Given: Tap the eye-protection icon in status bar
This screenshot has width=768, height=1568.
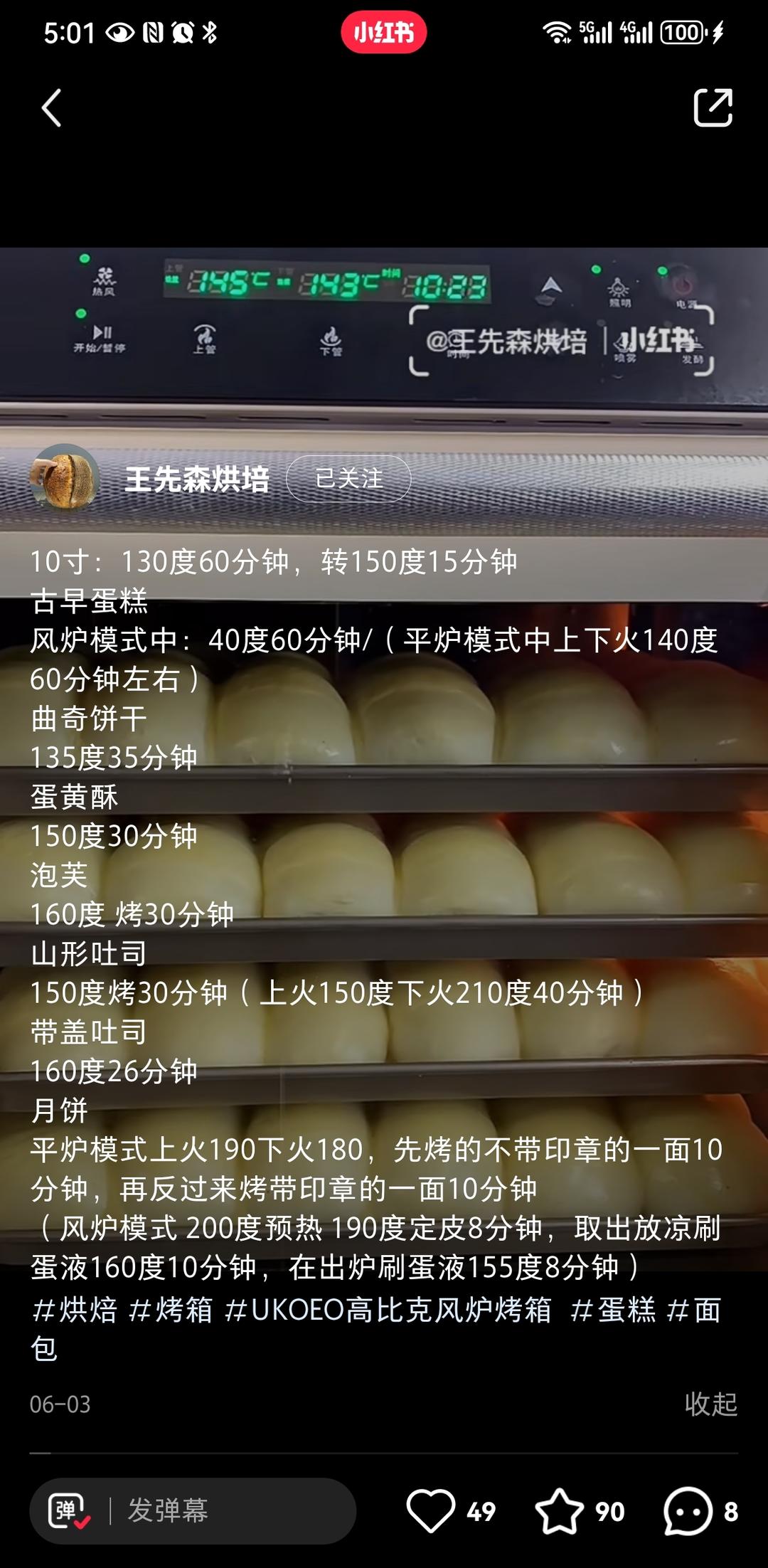Looking at the screenshot, I should coord(121,32).
